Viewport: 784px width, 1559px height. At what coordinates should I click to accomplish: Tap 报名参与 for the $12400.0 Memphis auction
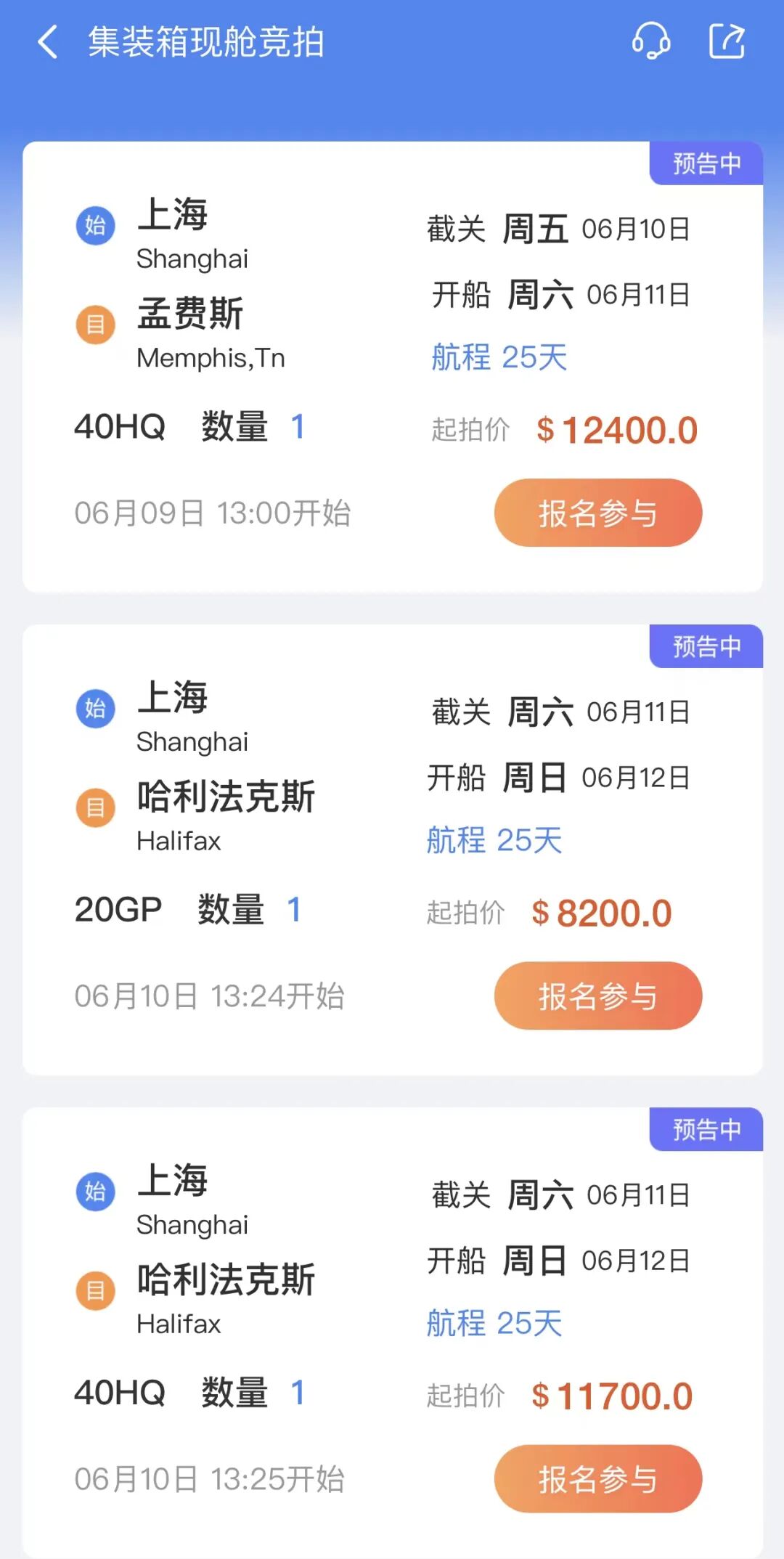pyautogui.click(x=597, y=513)
